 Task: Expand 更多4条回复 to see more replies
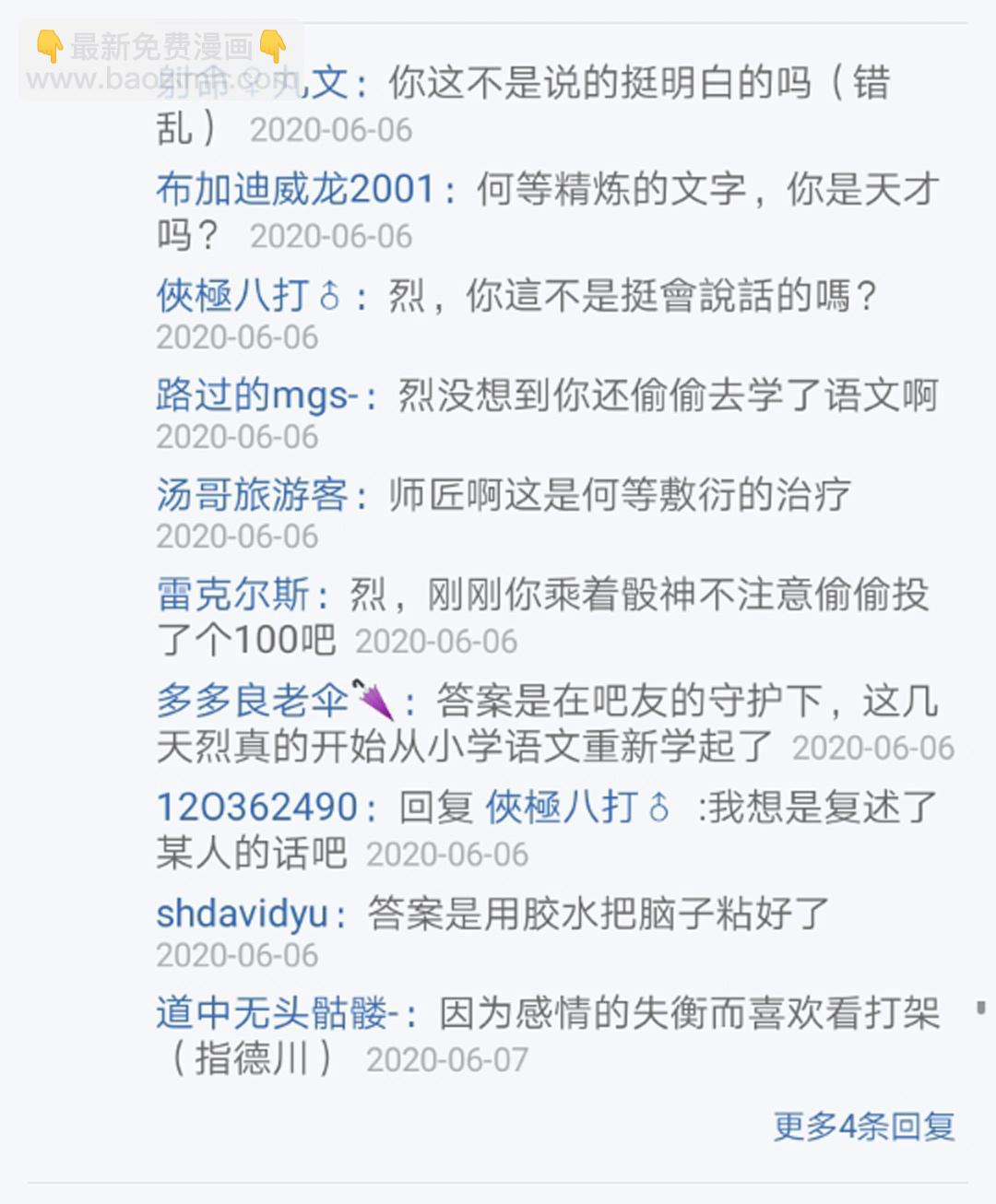point(863,1126)
